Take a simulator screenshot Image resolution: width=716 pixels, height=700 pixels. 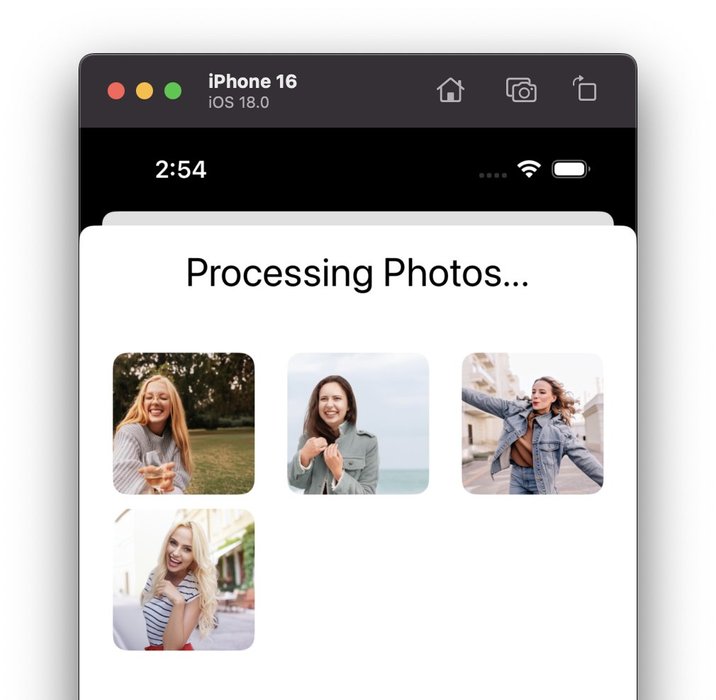(521, 90)
